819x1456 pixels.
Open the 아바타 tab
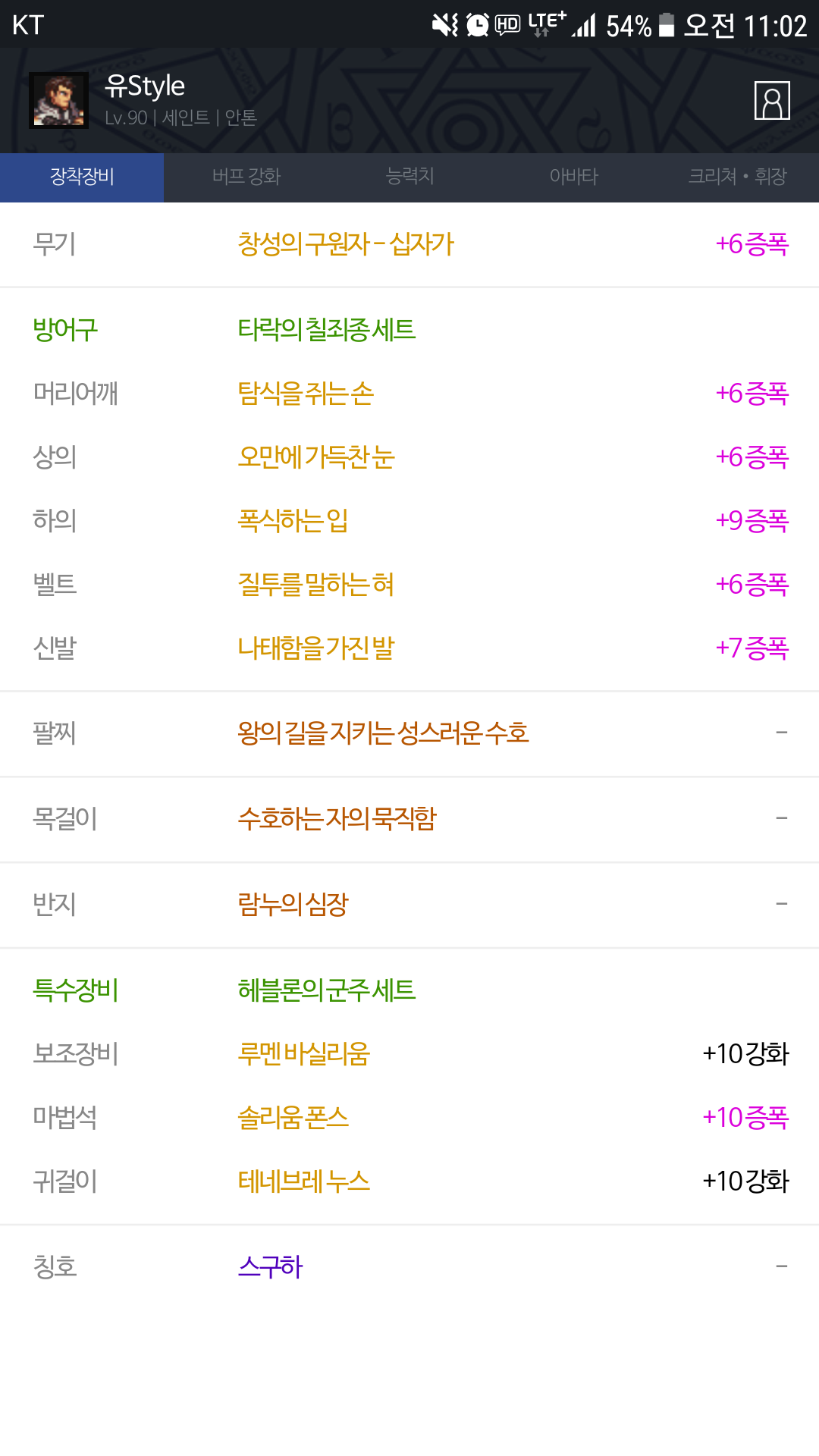point(573,177)
